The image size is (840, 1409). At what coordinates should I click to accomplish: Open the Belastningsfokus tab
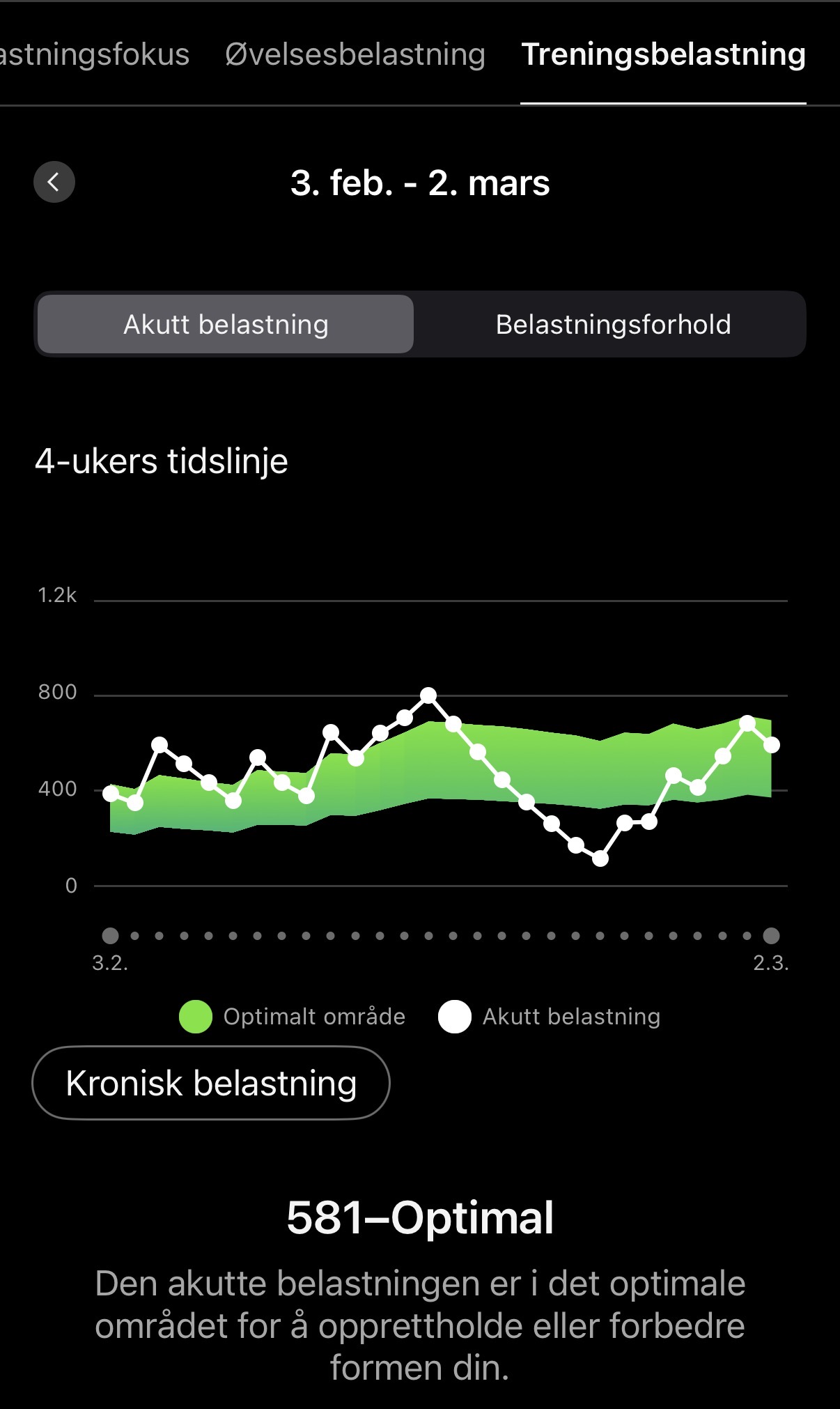tap(94, 54)
